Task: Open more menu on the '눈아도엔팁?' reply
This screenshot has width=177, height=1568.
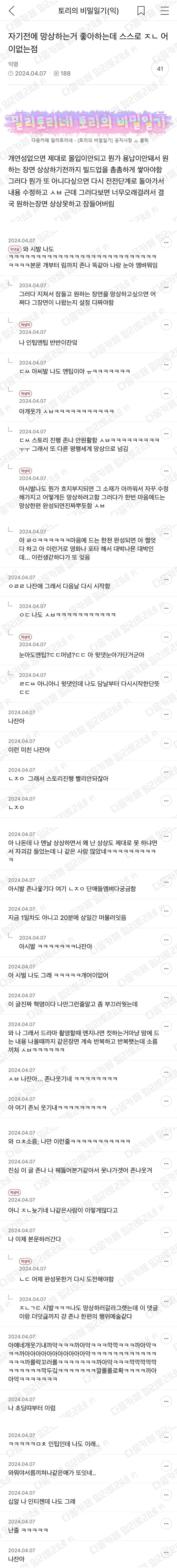Action: point(165,637)
